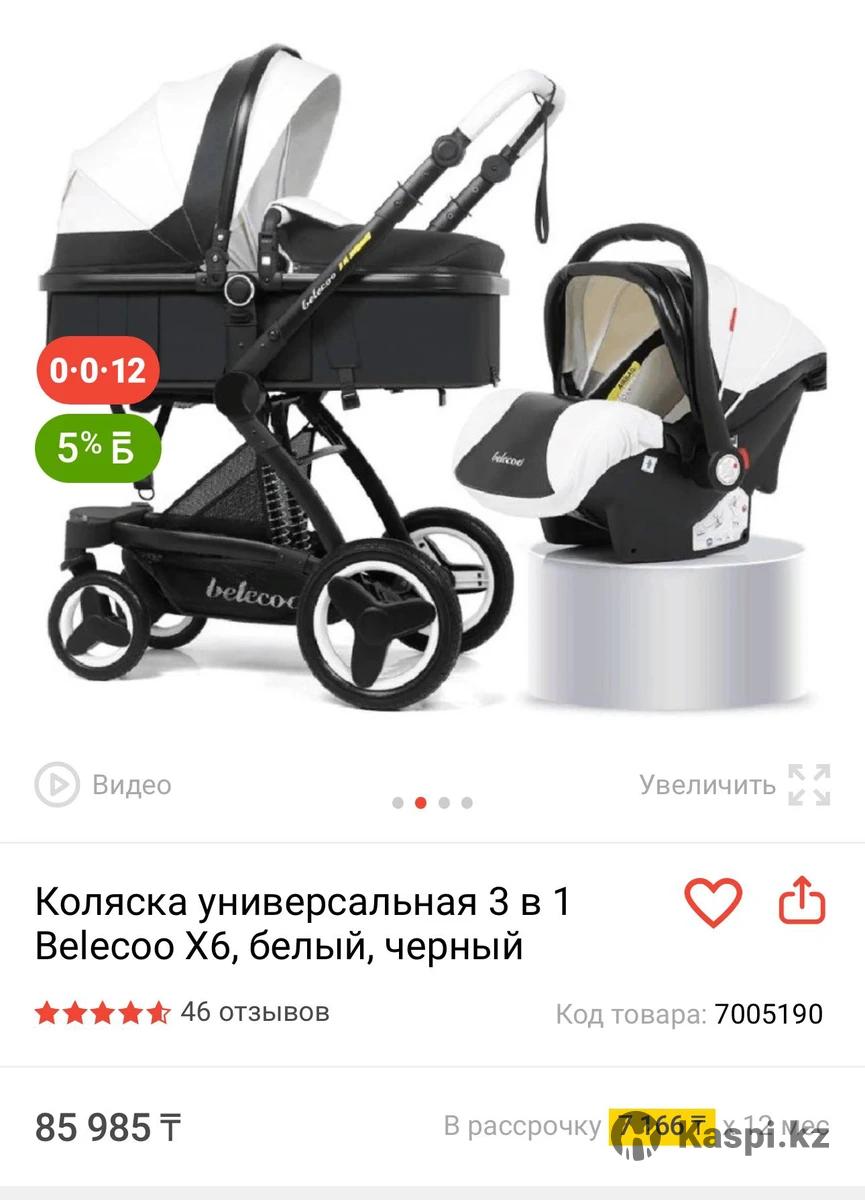Enlarge the product image with Увеличить
This screenshot has height=1200, width=865.
[x=735, y=785]
